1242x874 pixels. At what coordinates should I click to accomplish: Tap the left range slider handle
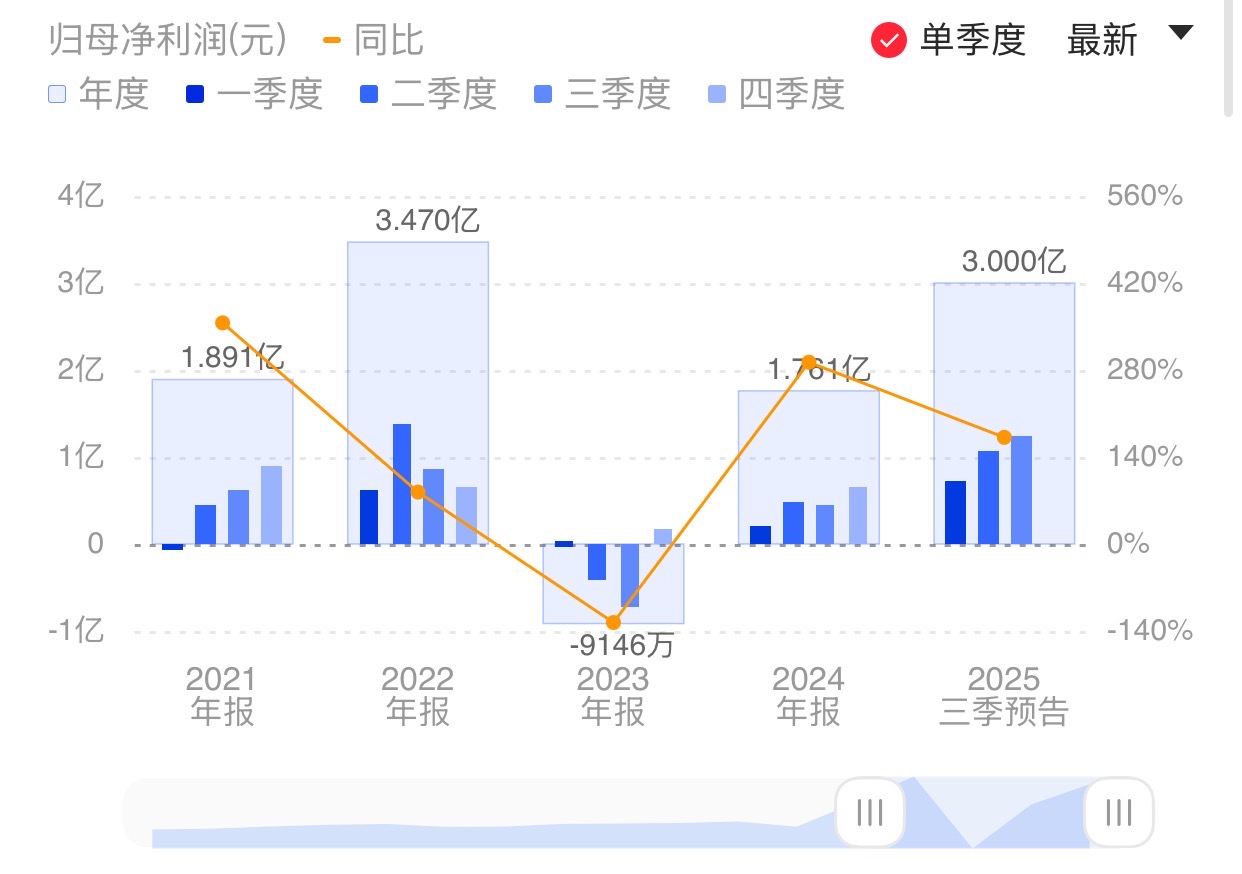[870, 812]
